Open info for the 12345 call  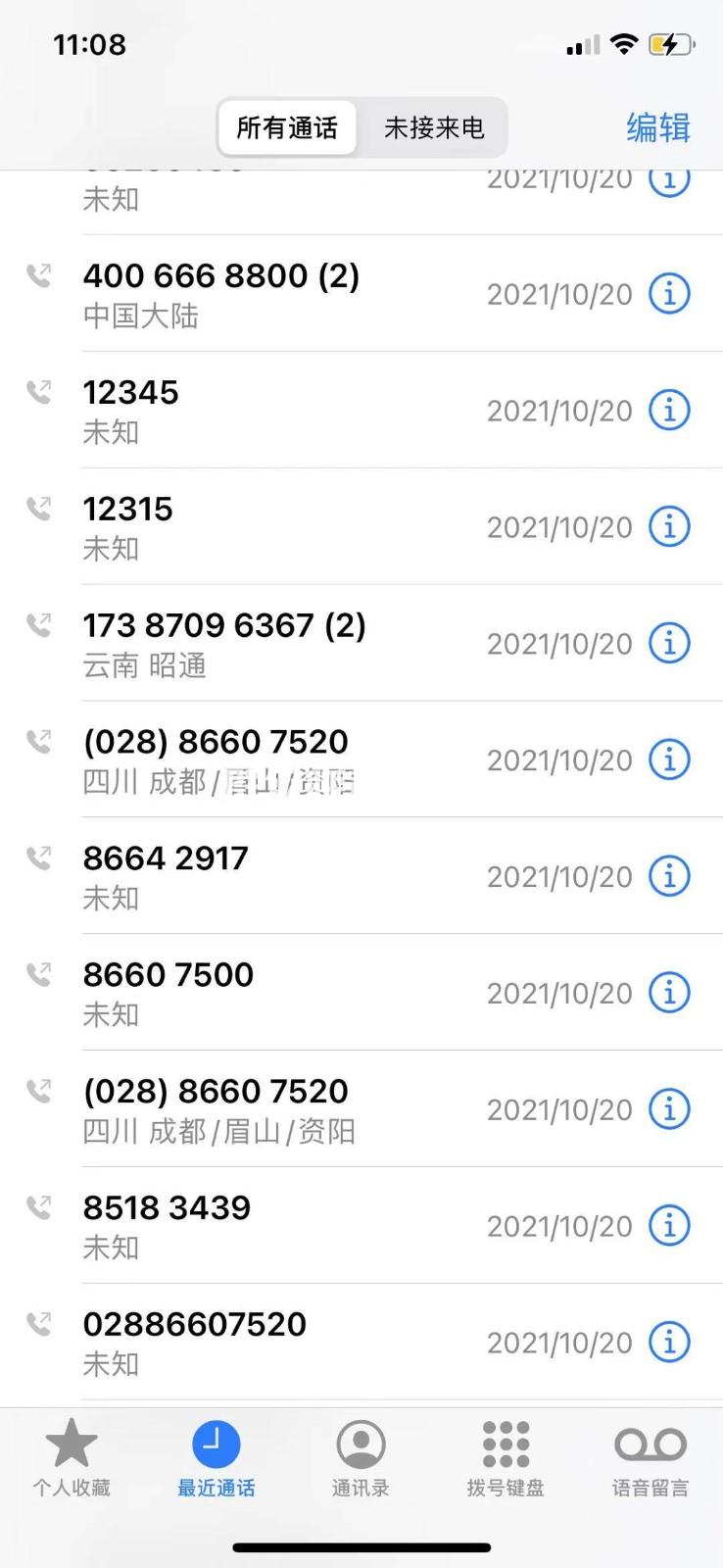click(670, 410)
